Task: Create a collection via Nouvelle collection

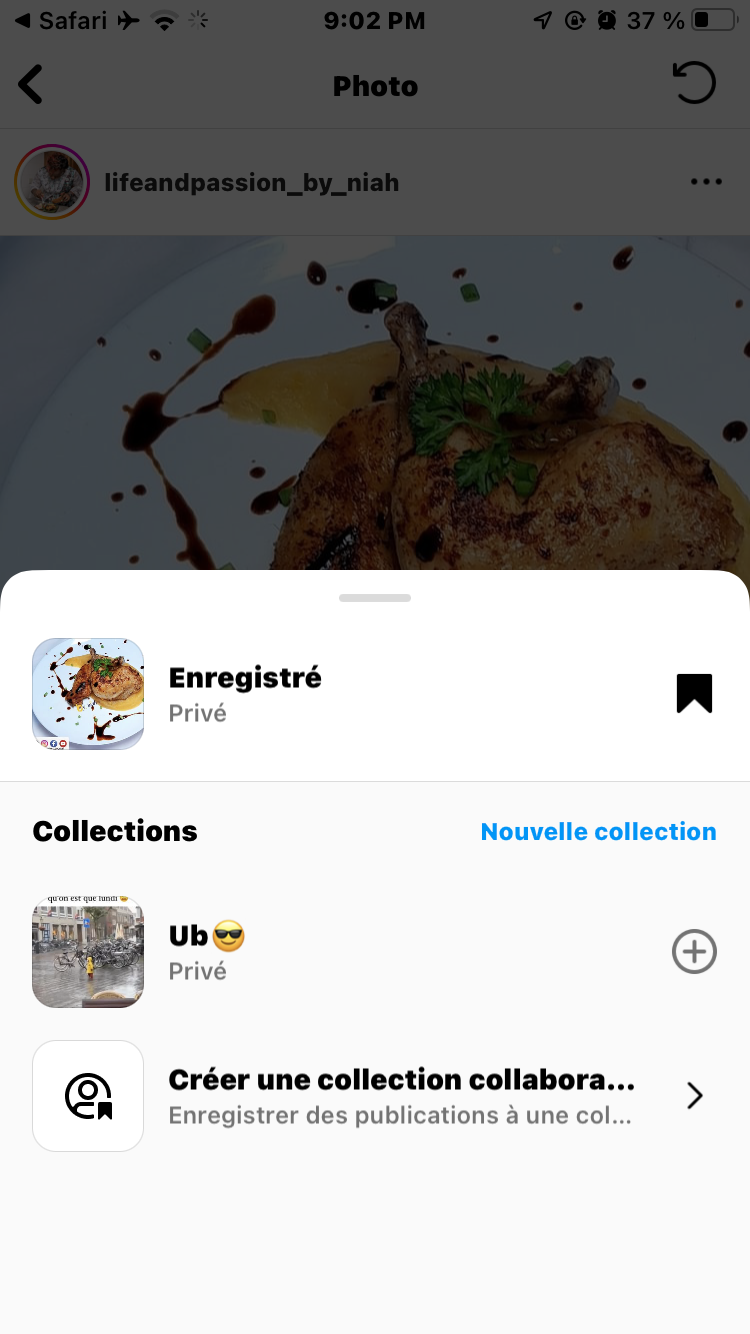Action: click(598, 831)
